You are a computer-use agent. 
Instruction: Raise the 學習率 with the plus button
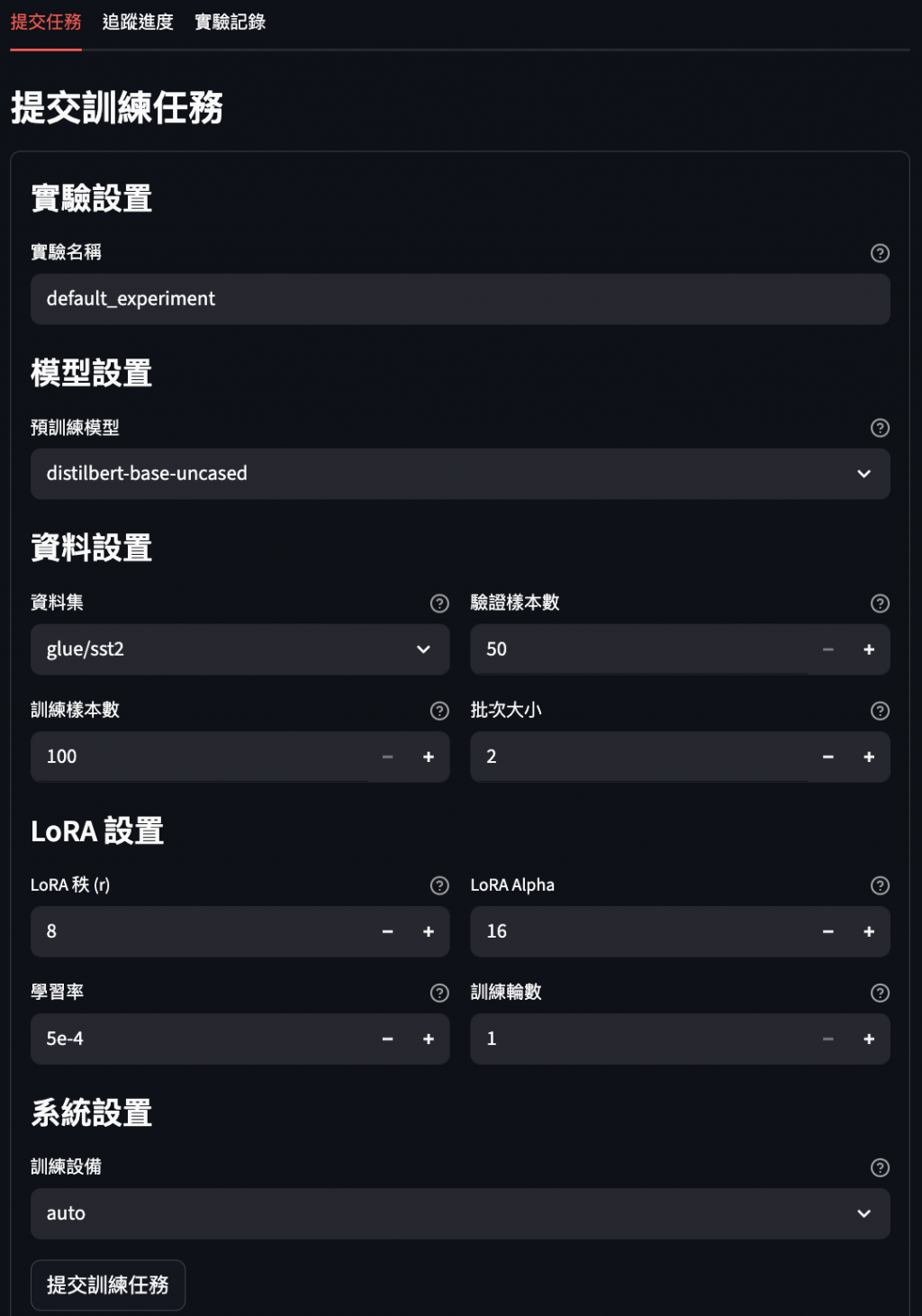tap(429, 1039)
